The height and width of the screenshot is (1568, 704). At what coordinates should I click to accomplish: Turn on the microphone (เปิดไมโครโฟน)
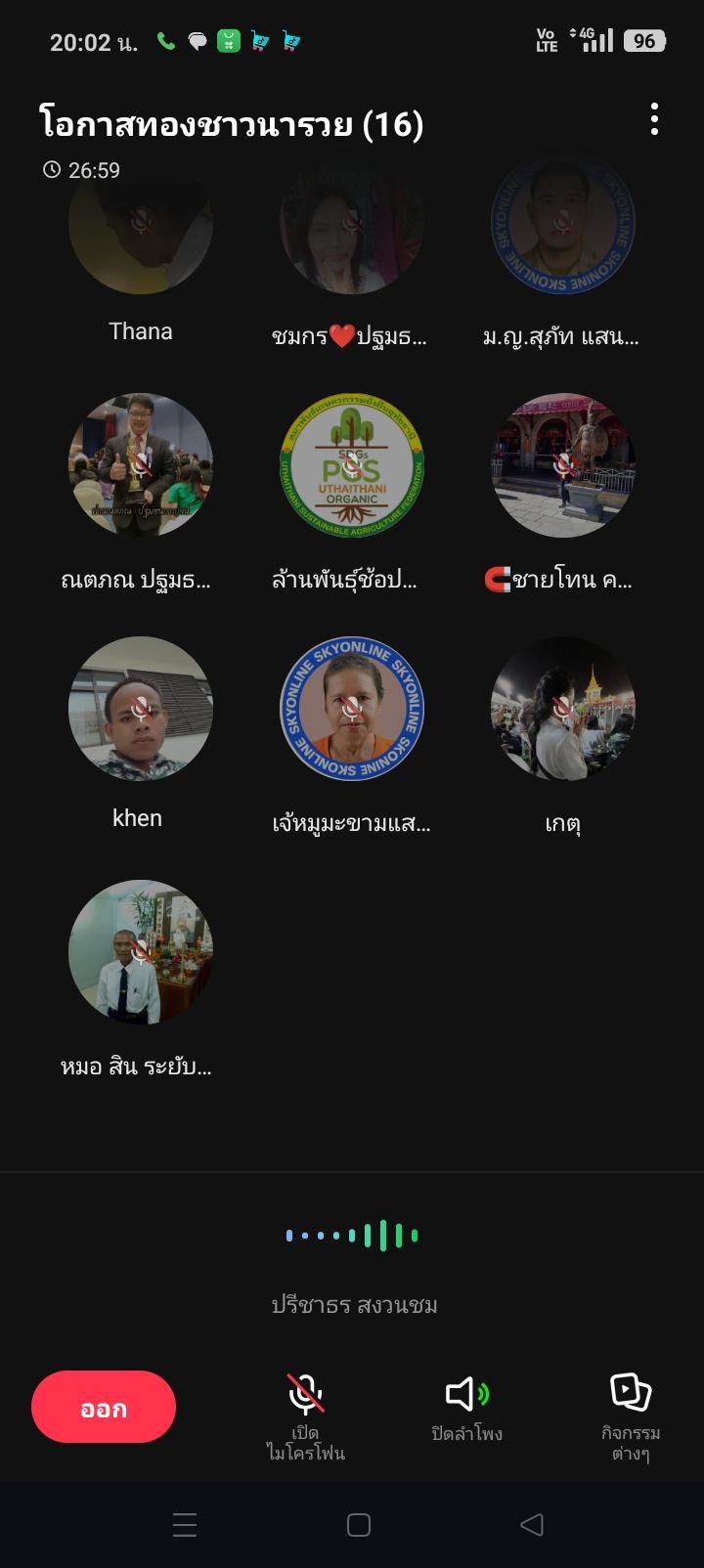coord(306,1413)
